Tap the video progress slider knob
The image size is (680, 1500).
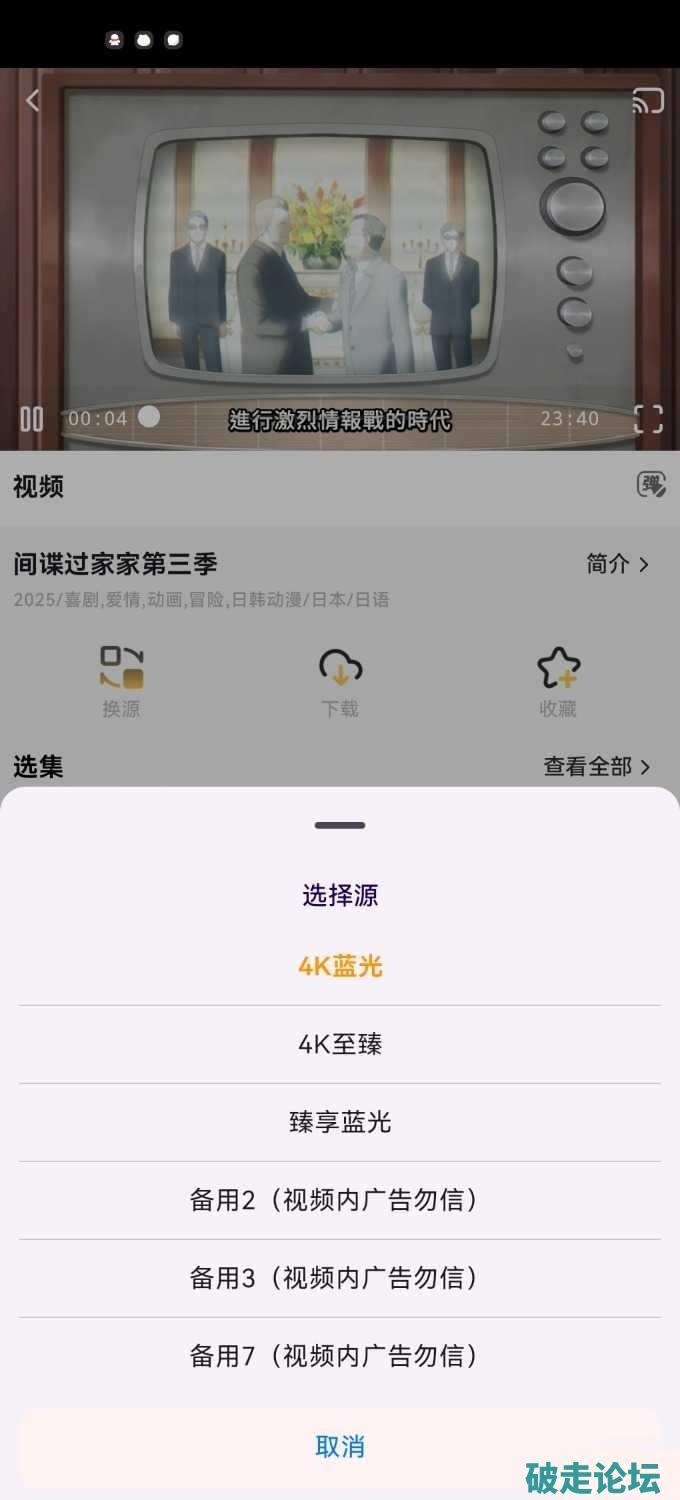(149, 417)
